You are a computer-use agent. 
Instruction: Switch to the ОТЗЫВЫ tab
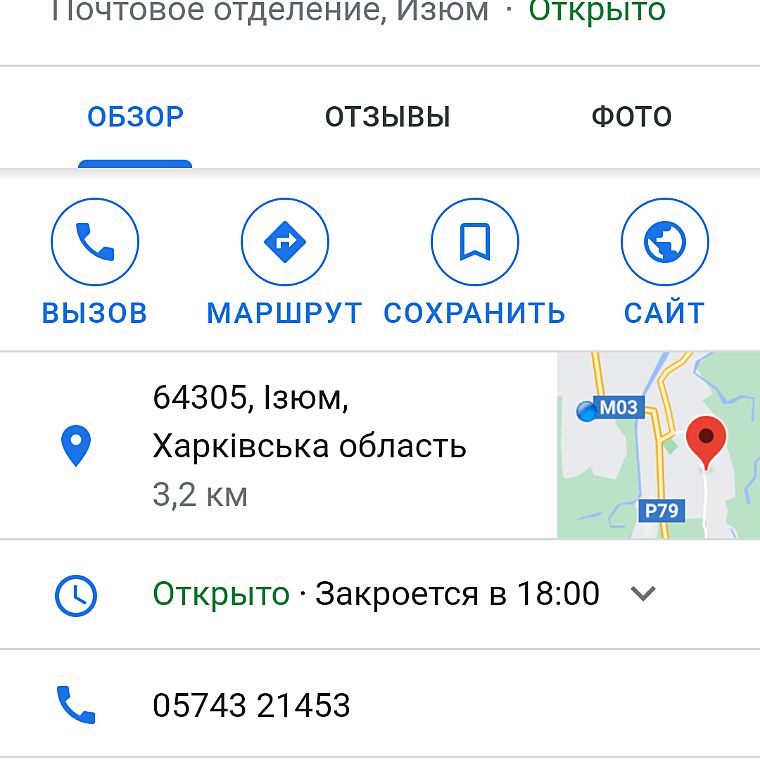click(387, 117)
